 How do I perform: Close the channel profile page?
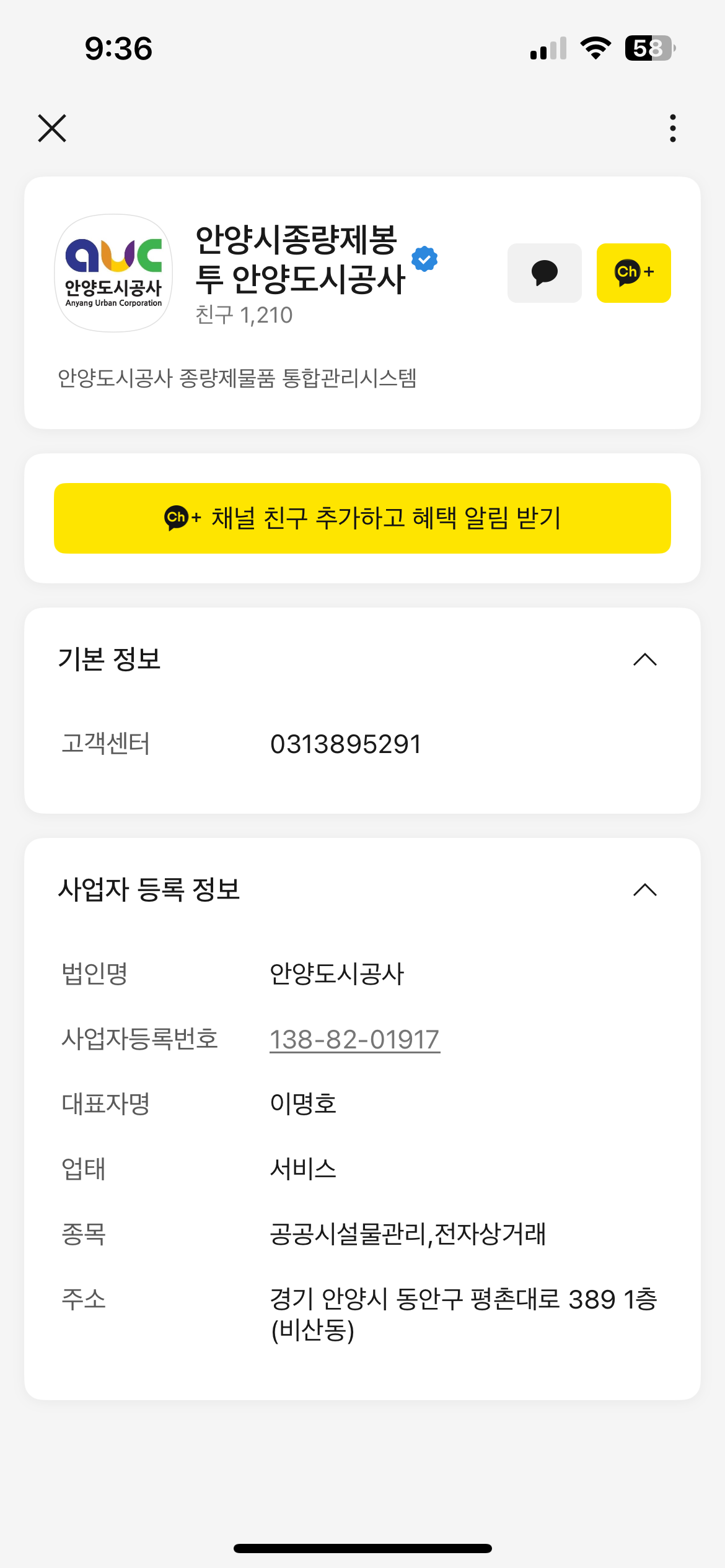tap(52, 128)
